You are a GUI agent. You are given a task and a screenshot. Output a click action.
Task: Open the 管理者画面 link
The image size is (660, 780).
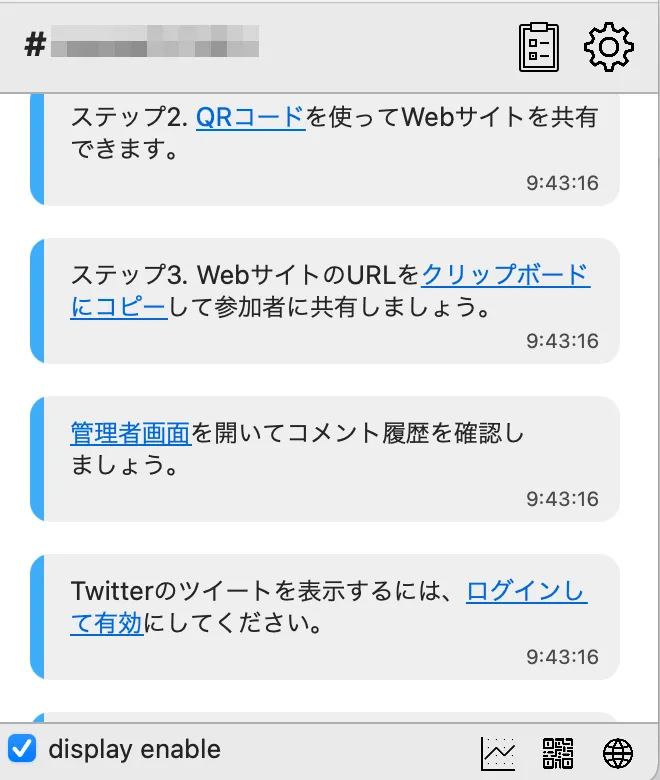coord(130,433)
